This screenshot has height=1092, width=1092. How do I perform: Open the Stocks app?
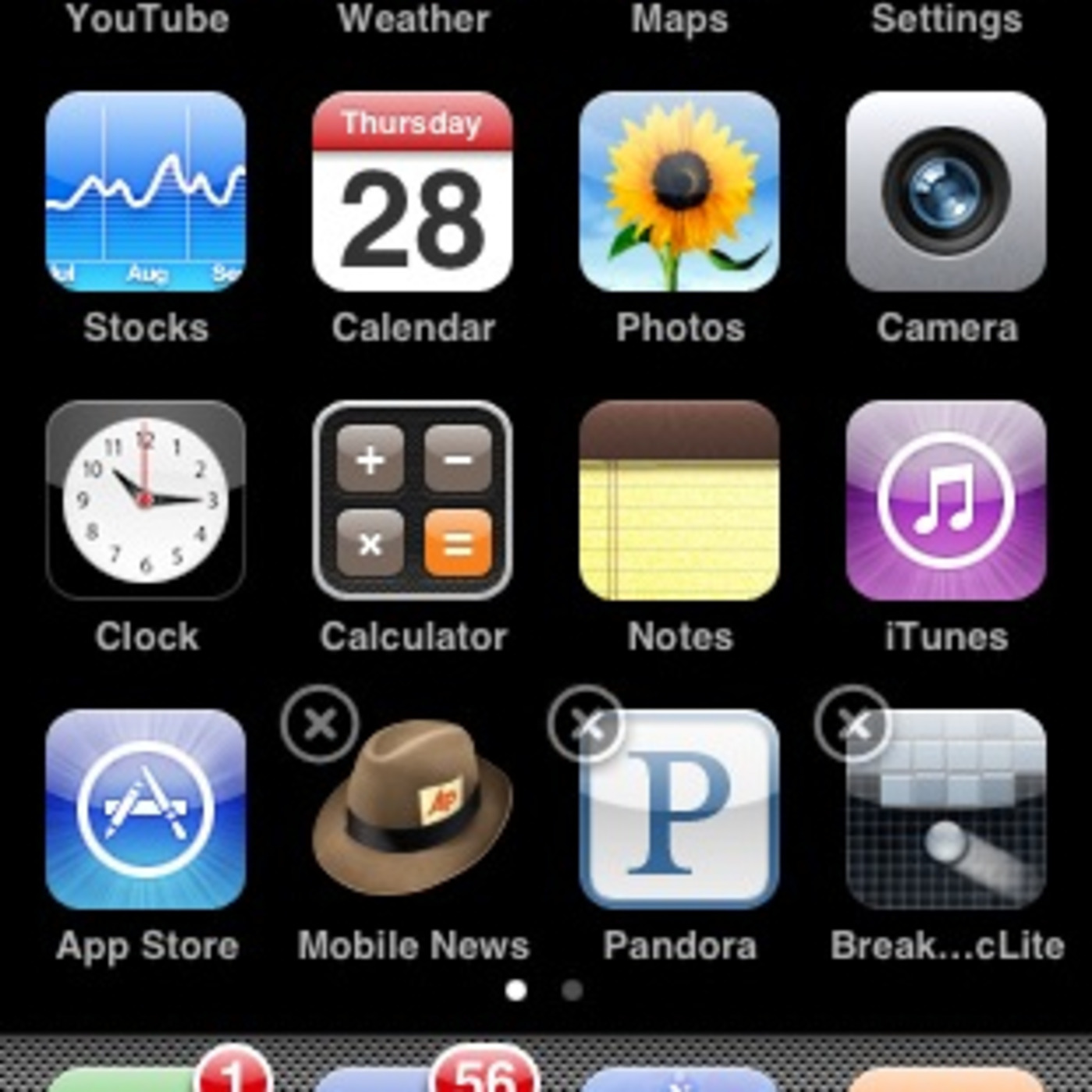(x=146, y=192)
